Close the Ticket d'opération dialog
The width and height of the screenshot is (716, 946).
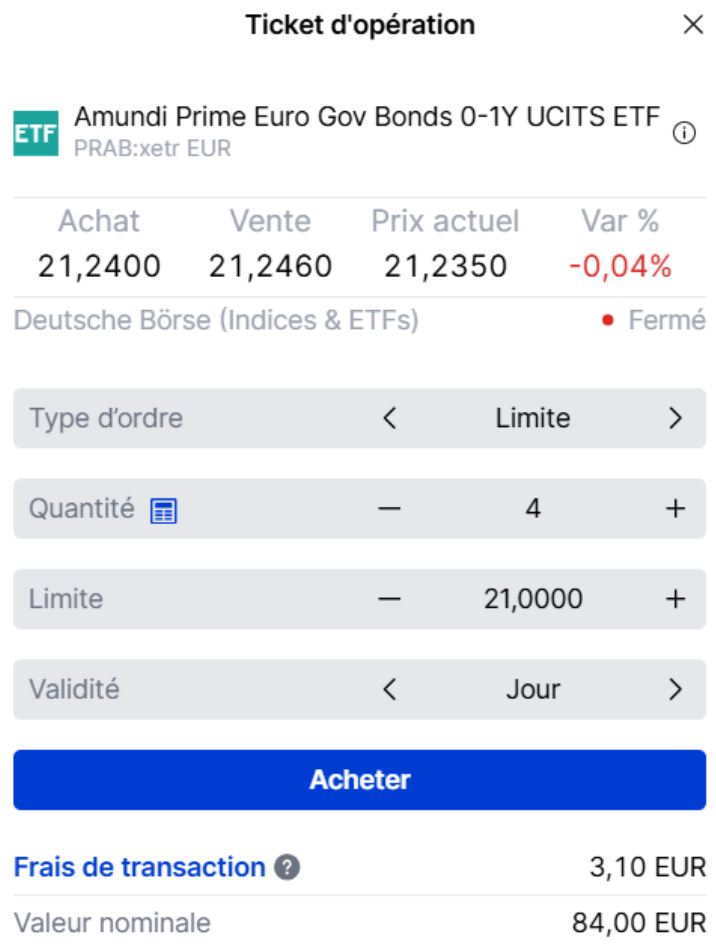click(693, 25)
